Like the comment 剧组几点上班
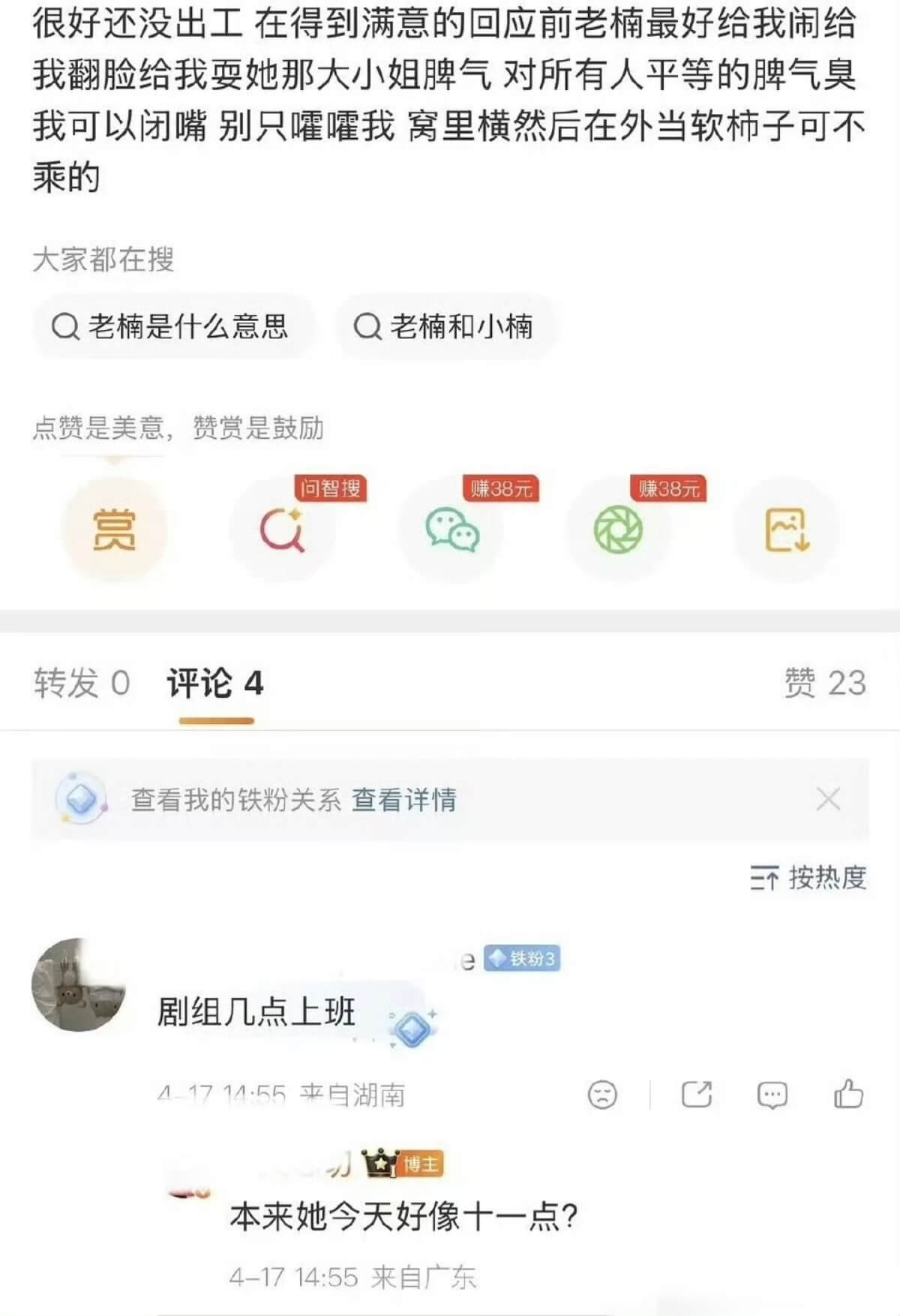 tap(848, 1094)
